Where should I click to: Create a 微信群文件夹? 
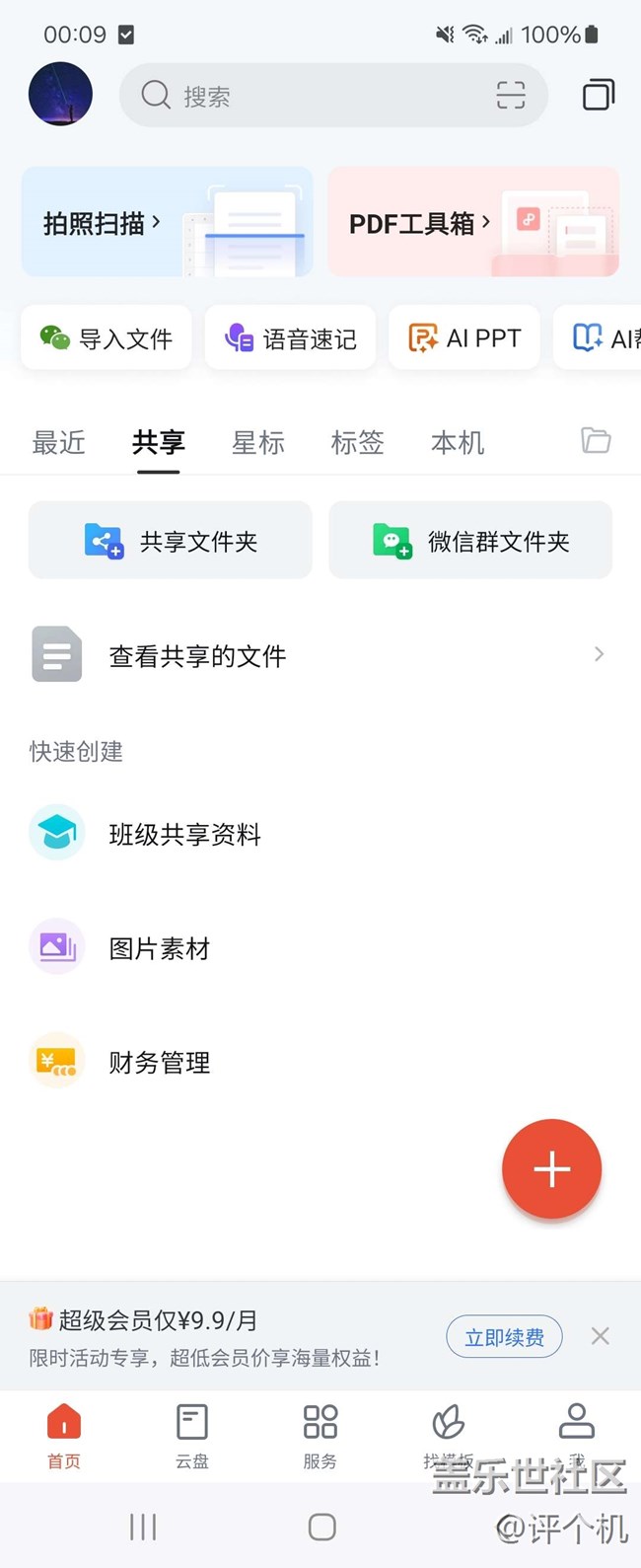click(x=470, y=541)
